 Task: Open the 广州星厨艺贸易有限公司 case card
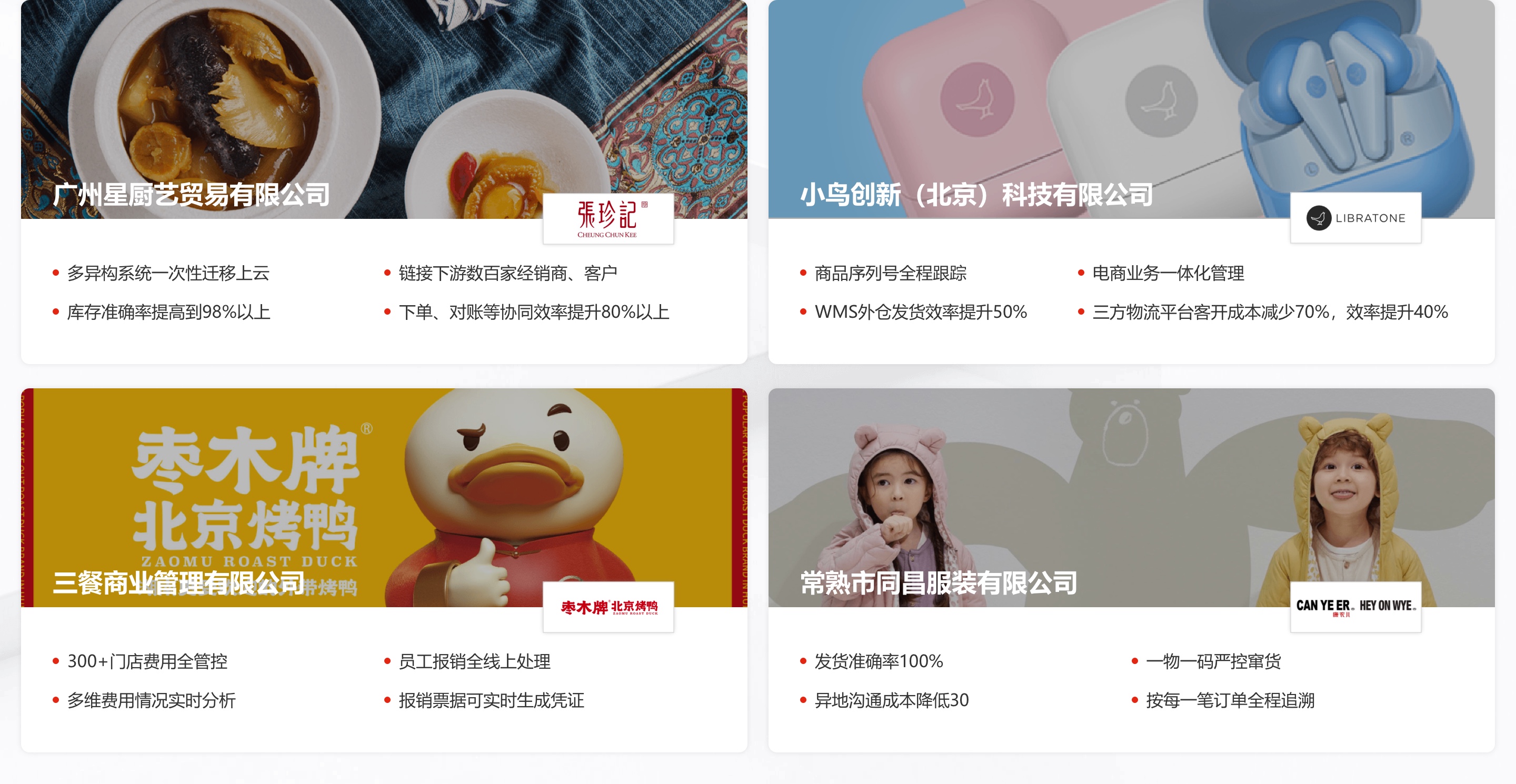(x=191, y=195)
